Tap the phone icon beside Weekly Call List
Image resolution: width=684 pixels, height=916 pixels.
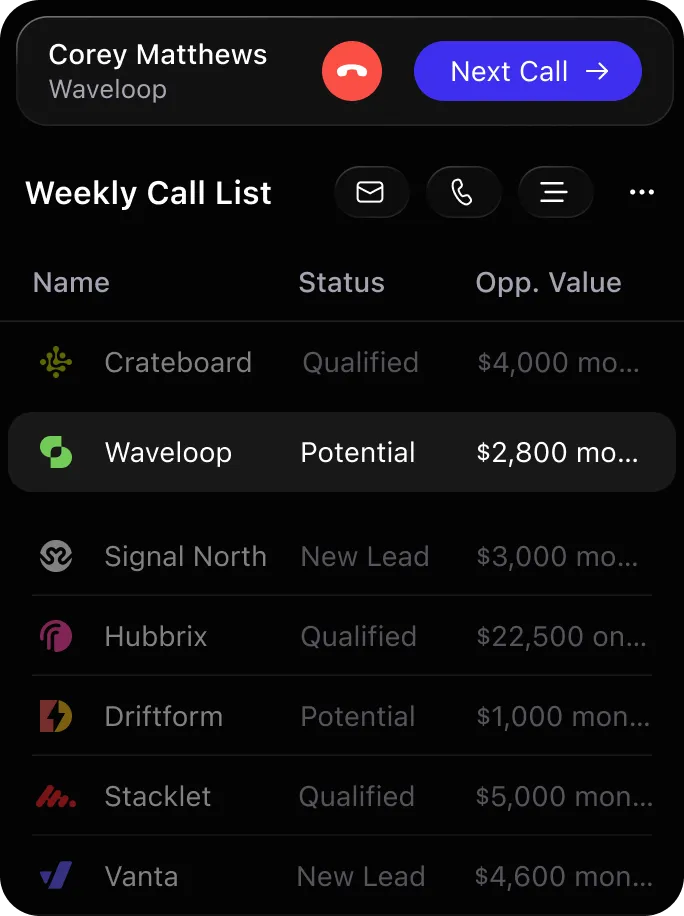tap(463, 192)
